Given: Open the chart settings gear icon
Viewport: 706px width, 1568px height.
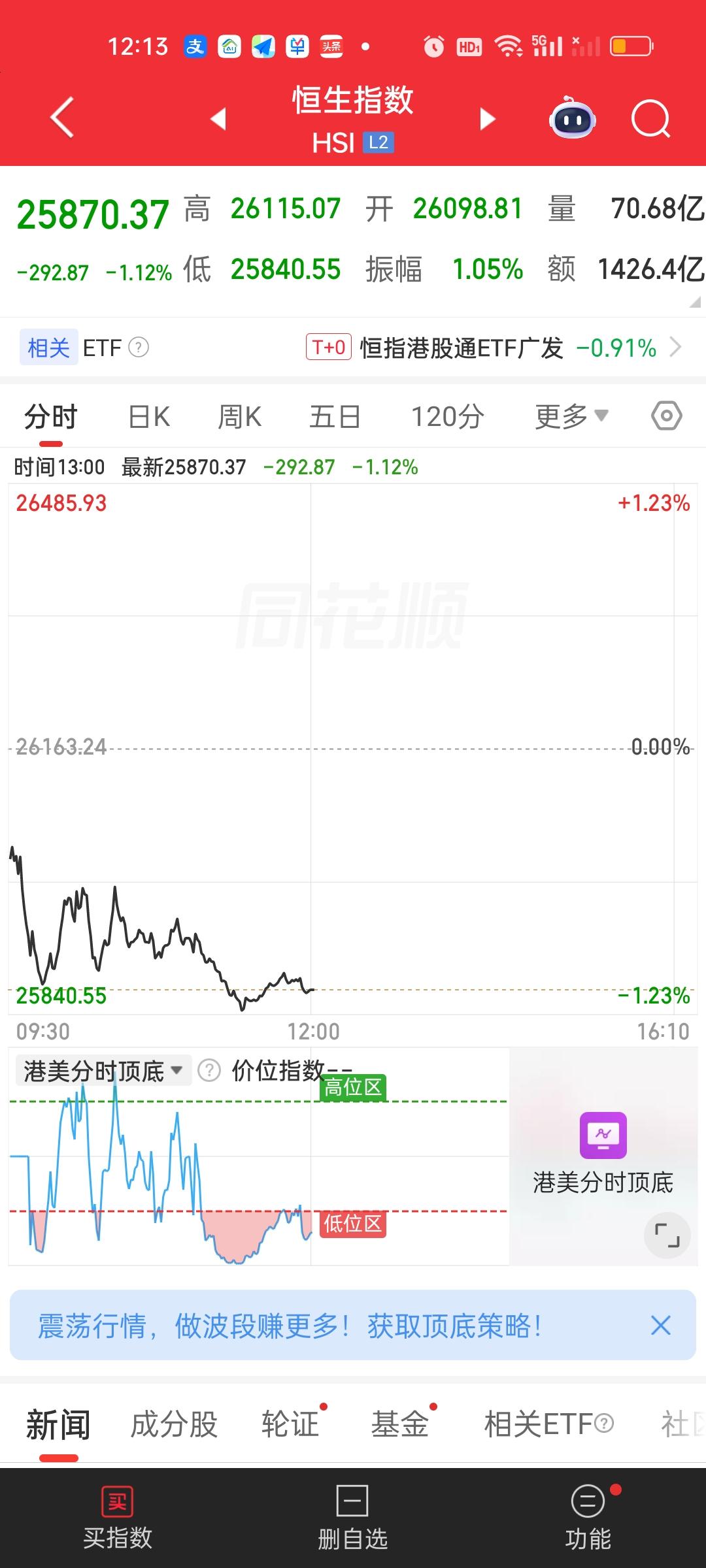Looking at the screenshot, I should (x=665, y=416).
